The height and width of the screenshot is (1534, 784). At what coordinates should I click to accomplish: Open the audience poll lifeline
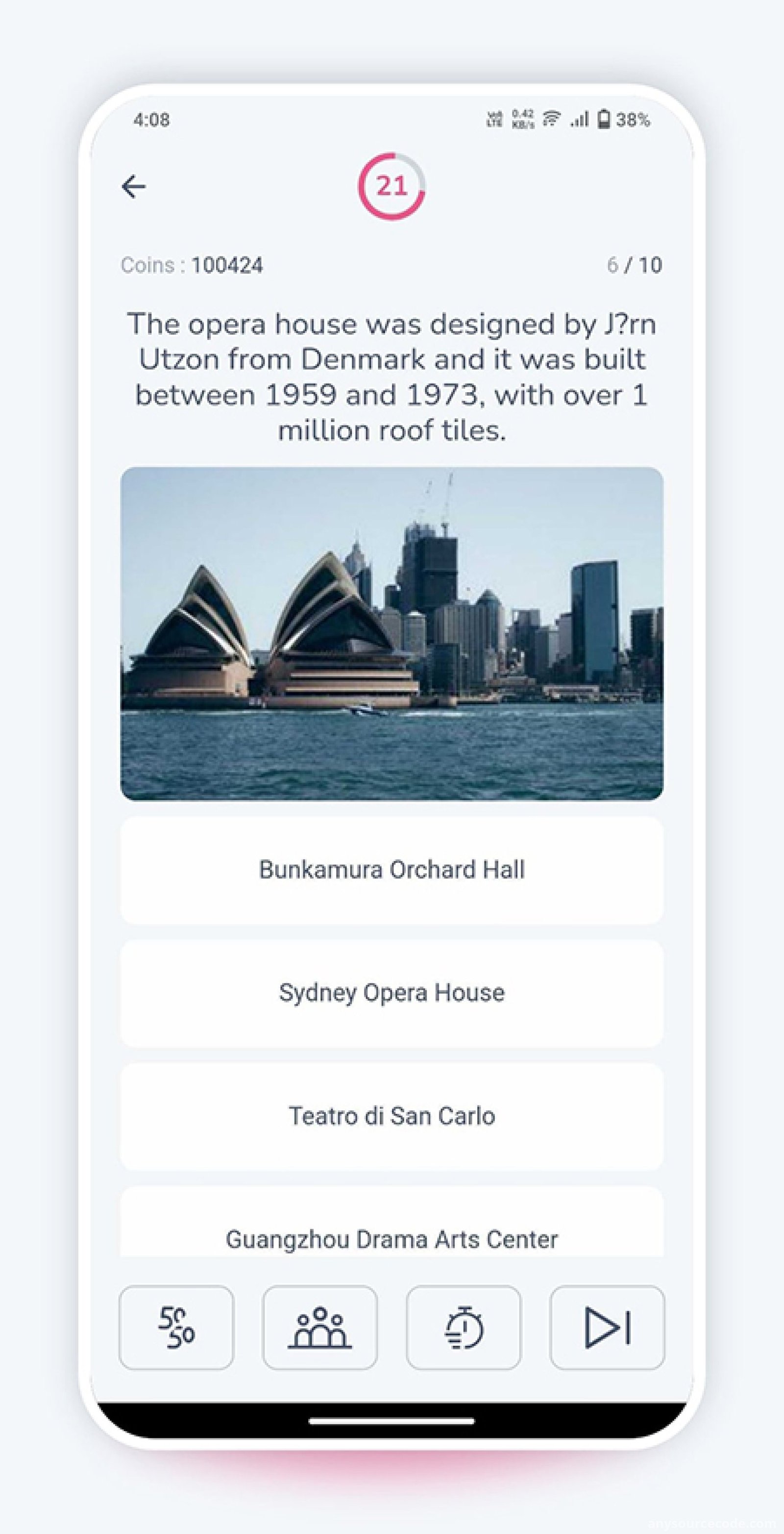pos(319,1328)
